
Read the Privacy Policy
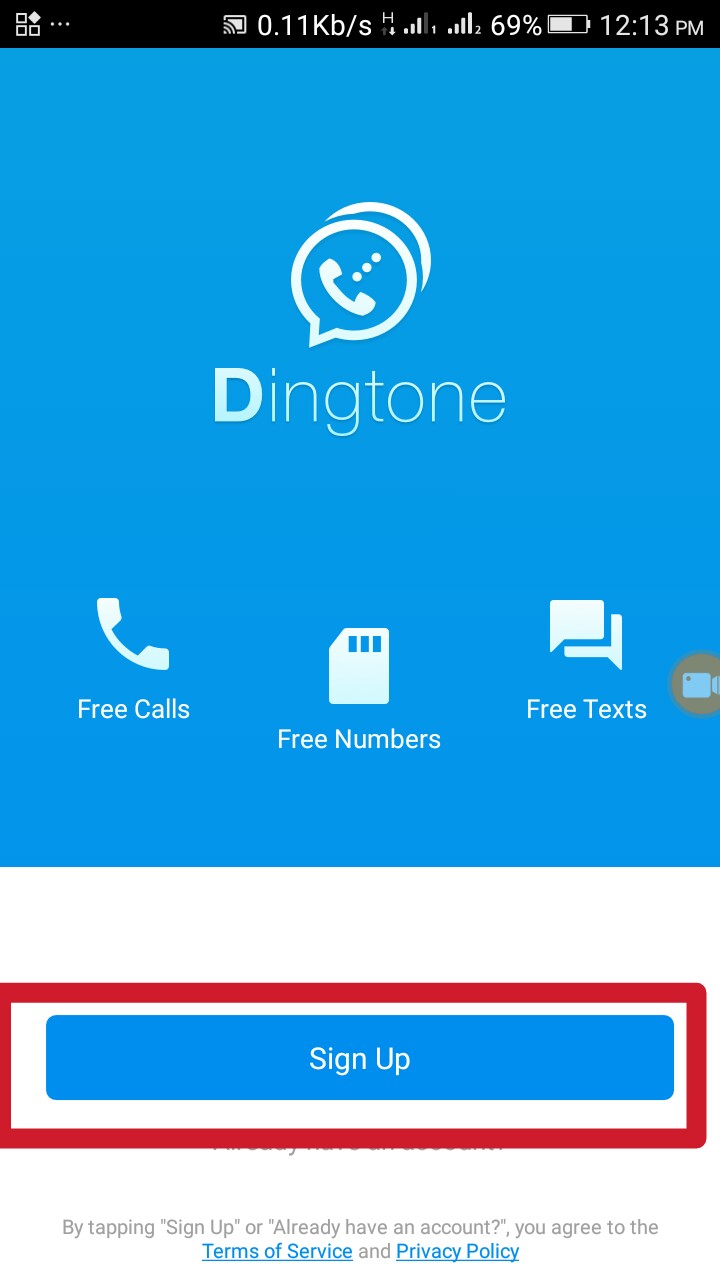(x=457, y=1251)
